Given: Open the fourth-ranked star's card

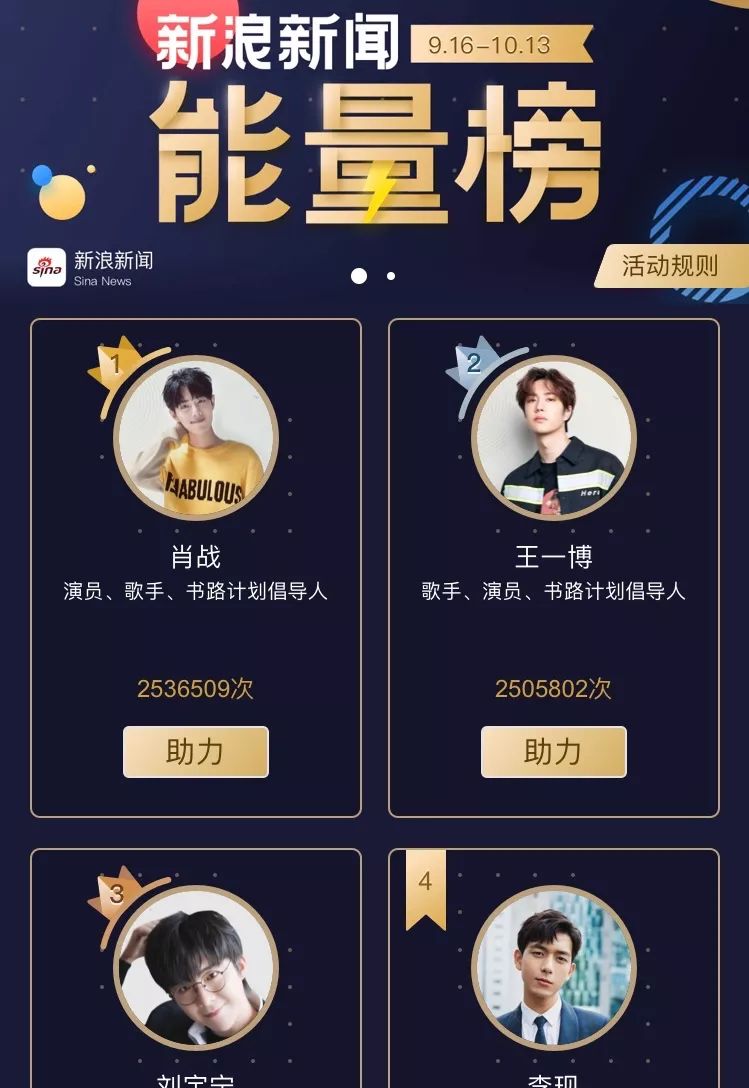Looking at the screenshot, I should tap(553, 965).
